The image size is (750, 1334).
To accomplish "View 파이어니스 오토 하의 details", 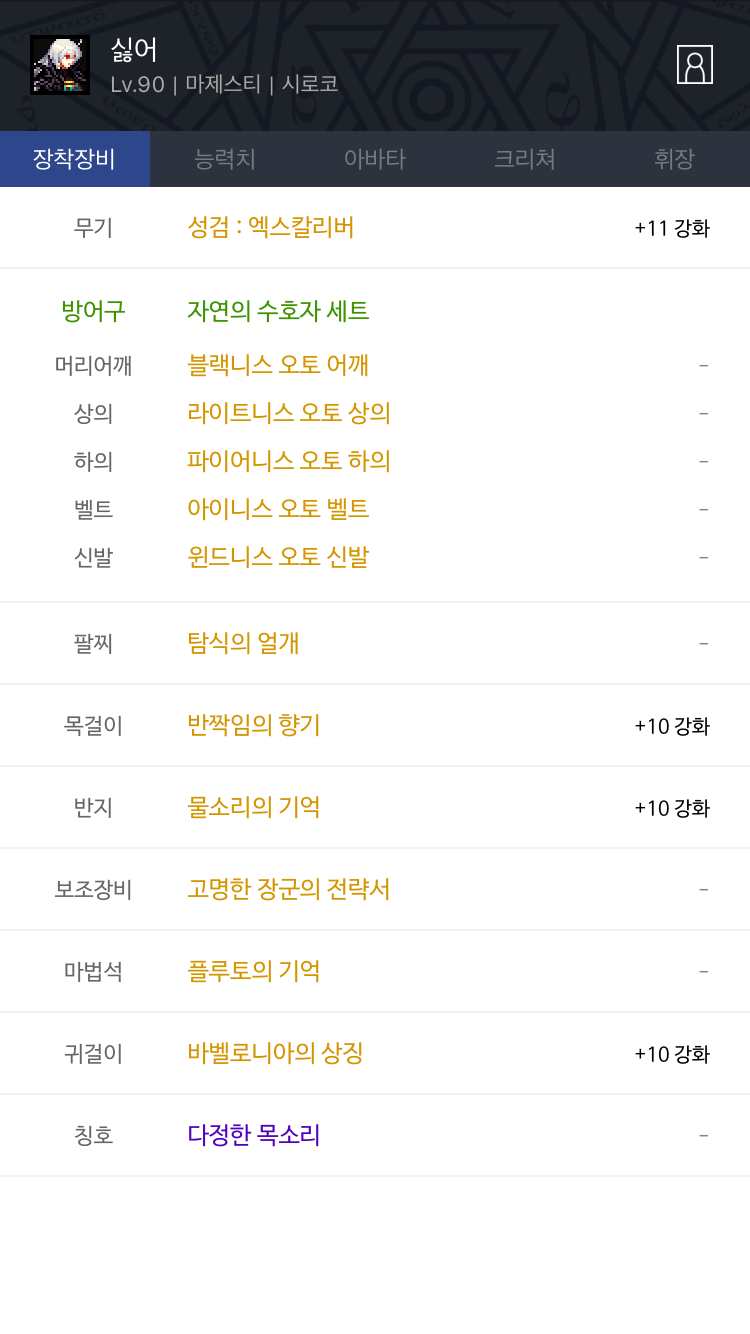I will pos(289,461).
